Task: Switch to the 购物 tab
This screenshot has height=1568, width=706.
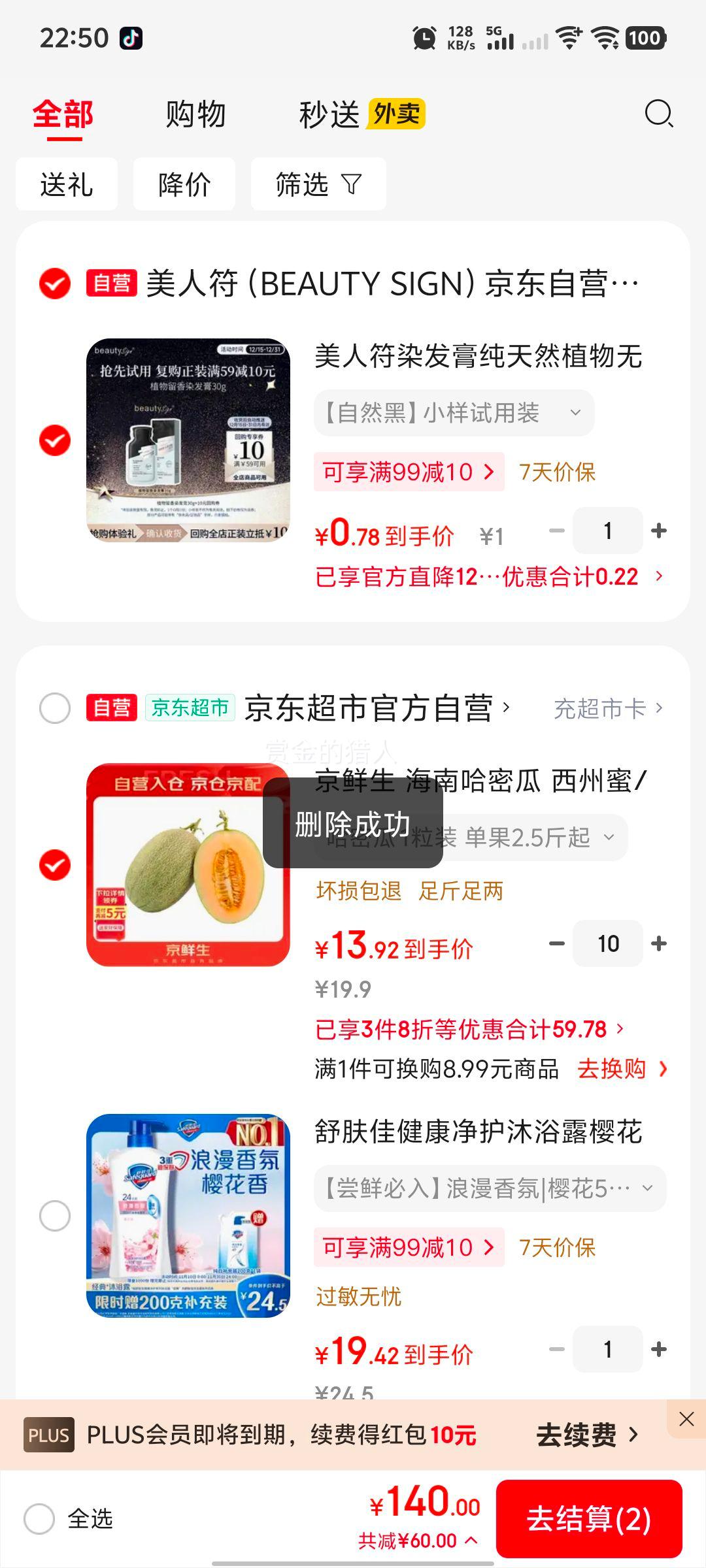Action: point(195,115)
